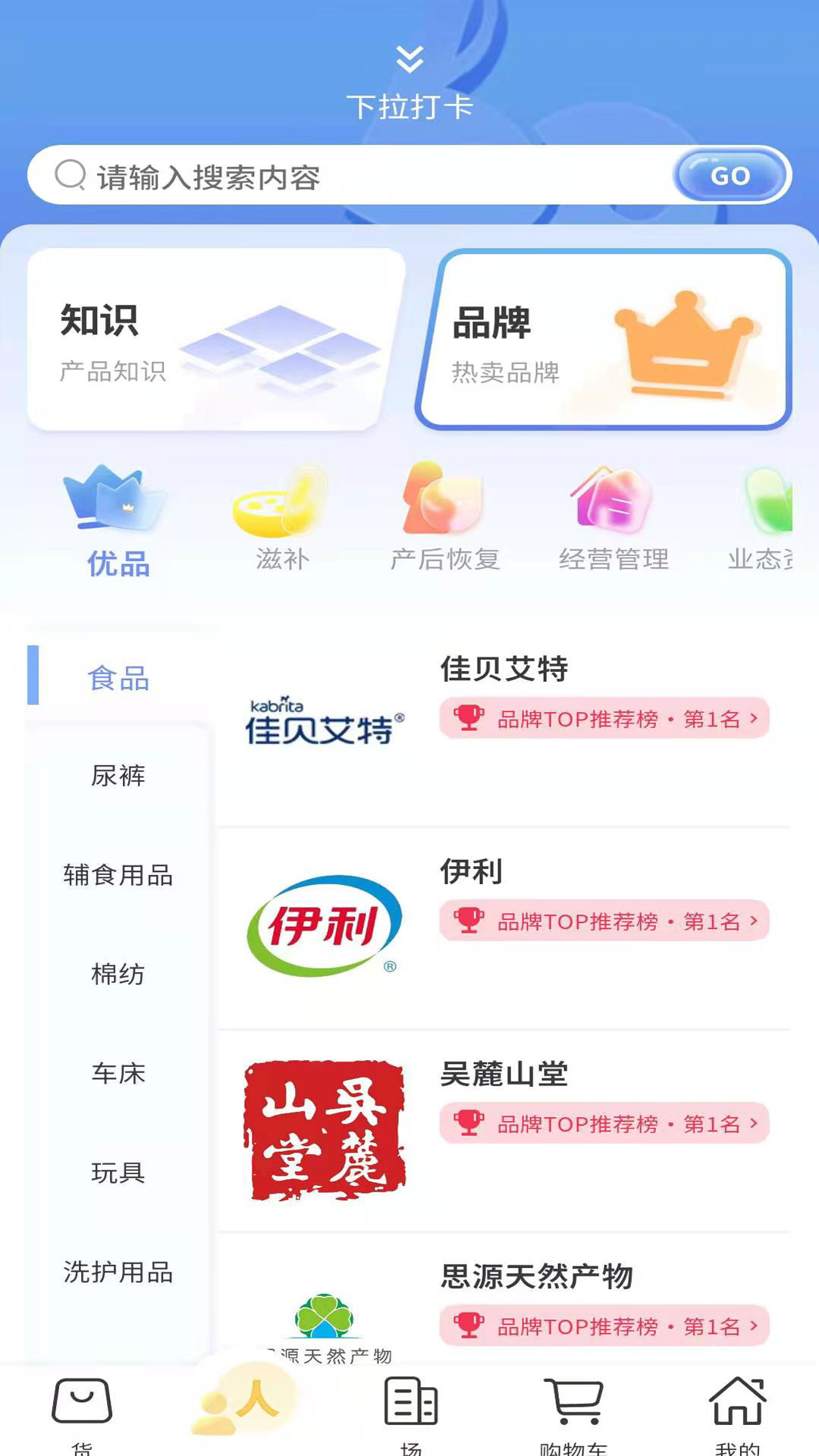Select 洗护用品 in the side menu
Viewport: 819px width, 1456px height.
(118, 1272)
